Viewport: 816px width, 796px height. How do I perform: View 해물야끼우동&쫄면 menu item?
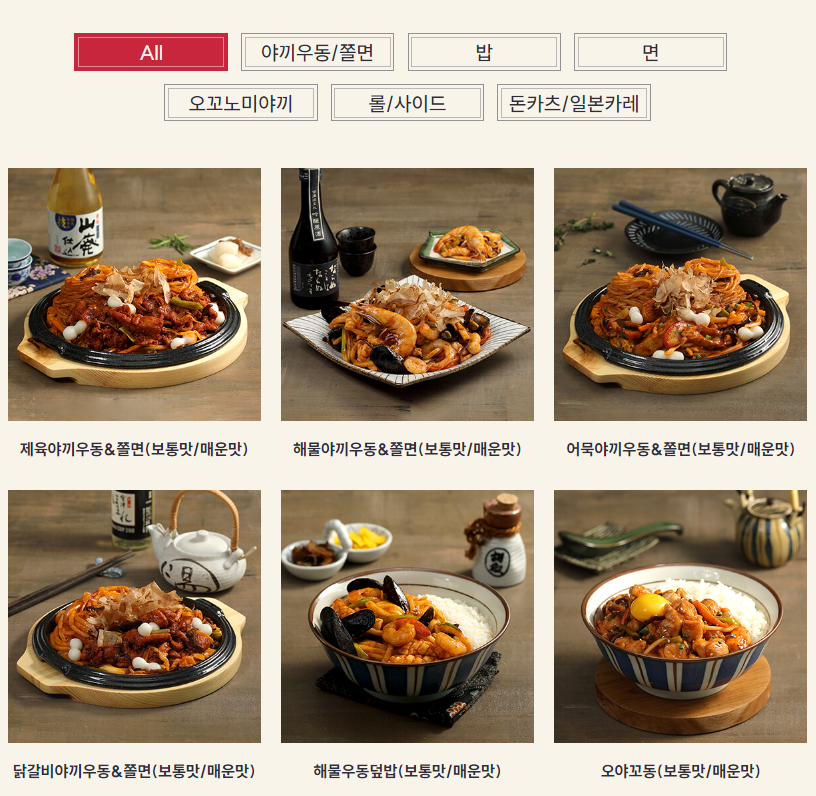(x=407, y=295)
